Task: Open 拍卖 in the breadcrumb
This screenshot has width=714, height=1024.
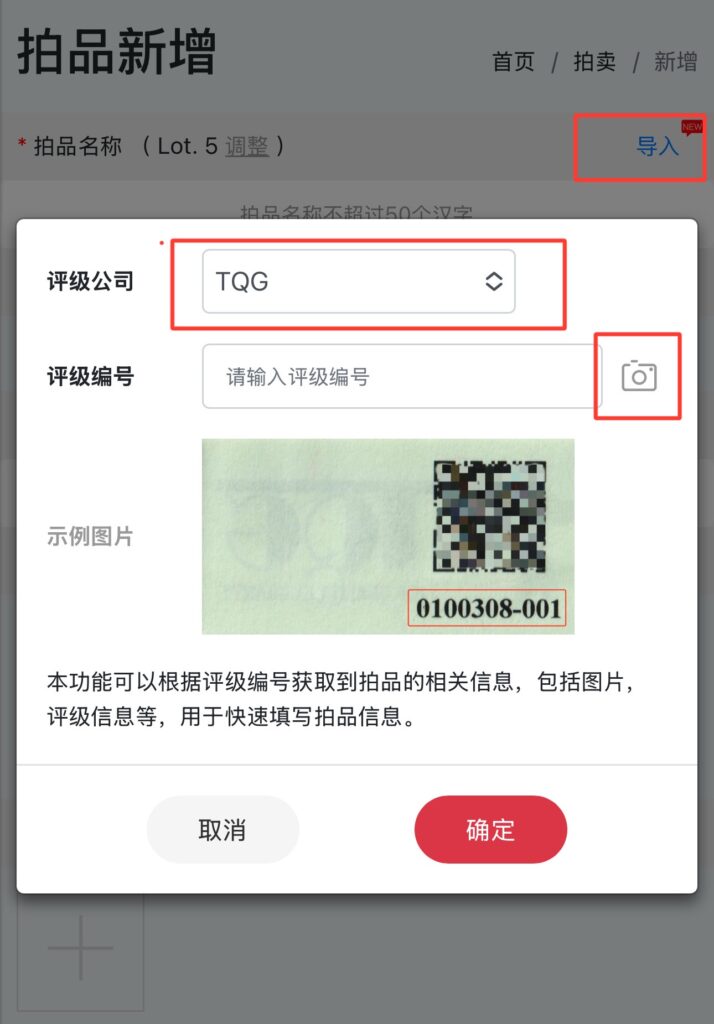Action: (594, 62)
